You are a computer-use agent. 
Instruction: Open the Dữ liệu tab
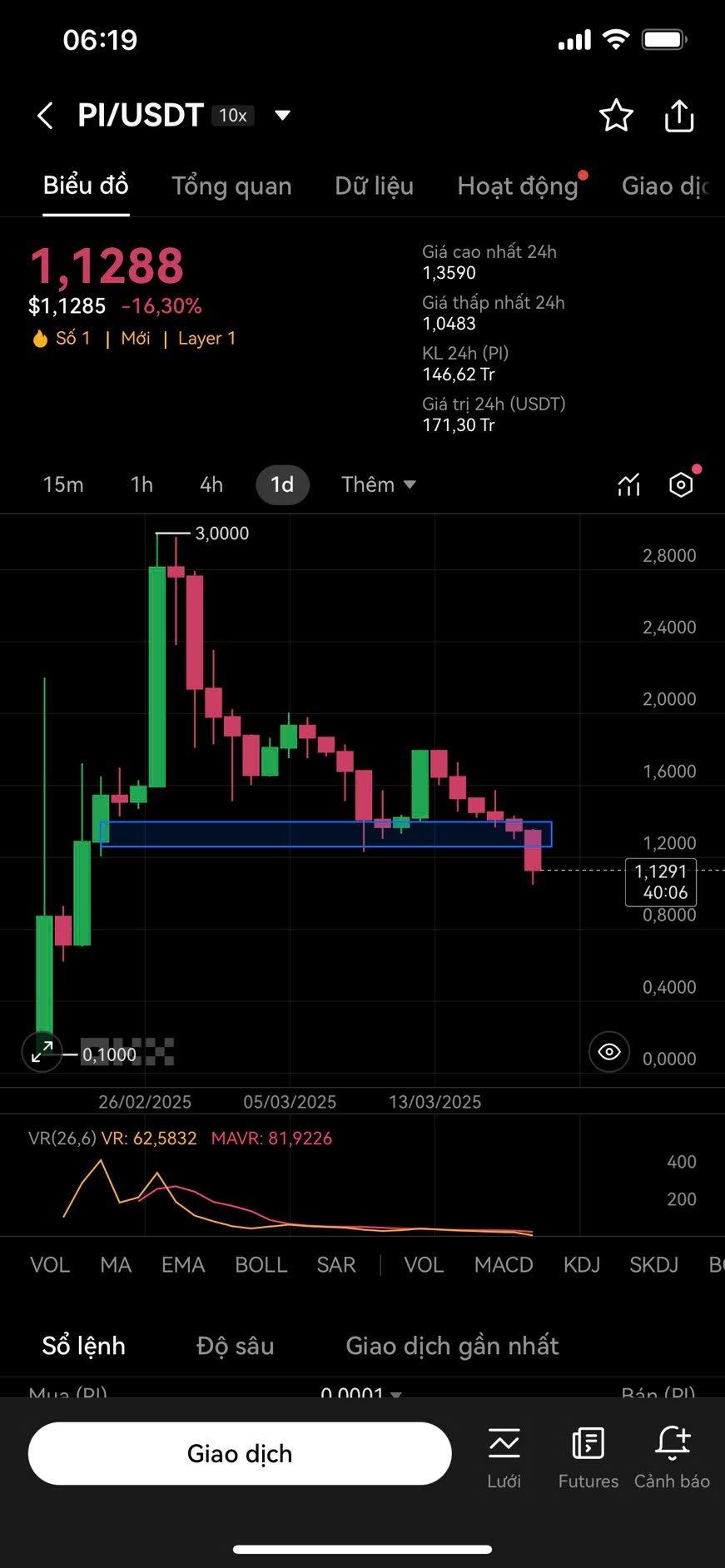point(374,186)
